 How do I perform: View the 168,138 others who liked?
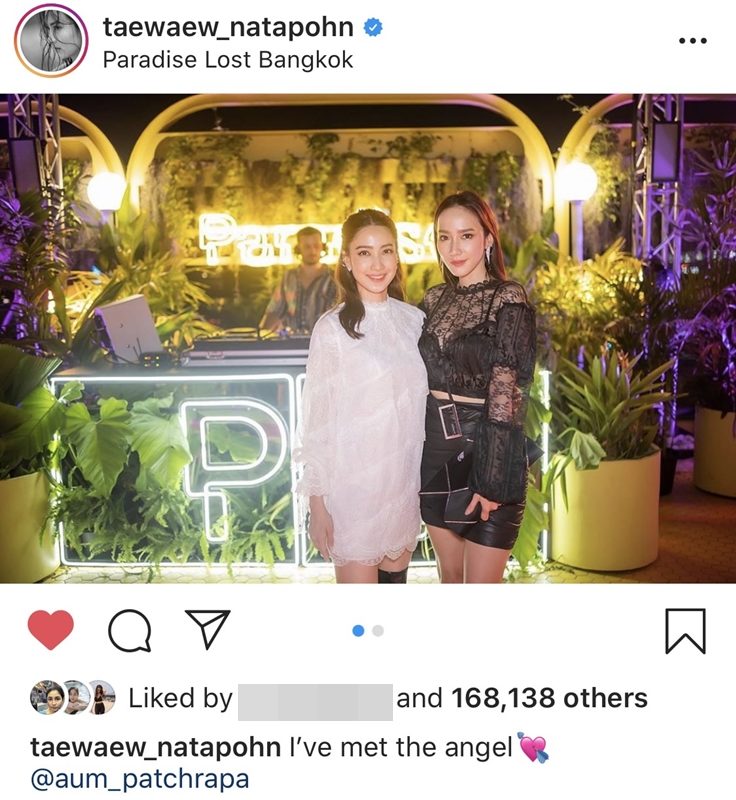click(x=547, y=698)
